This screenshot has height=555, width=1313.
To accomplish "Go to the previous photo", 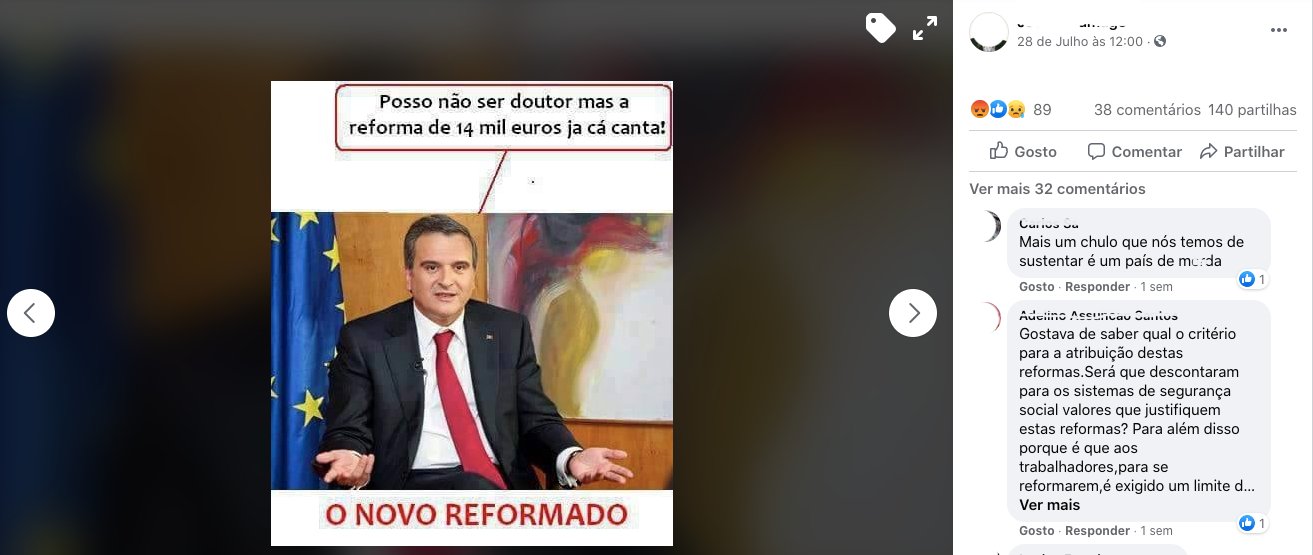I will tap(31, 313).
